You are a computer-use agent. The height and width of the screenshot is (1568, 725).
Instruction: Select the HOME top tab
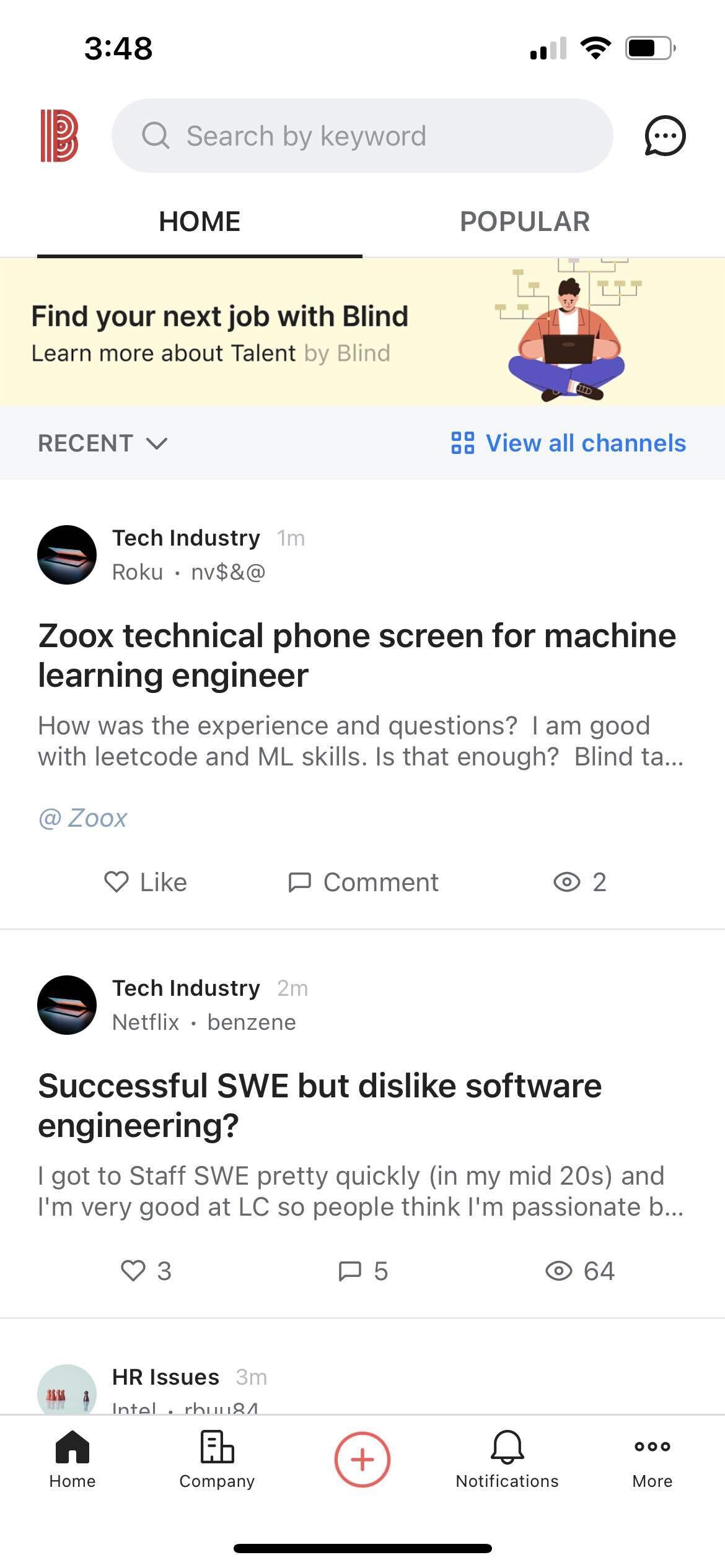tap(200, 222)
